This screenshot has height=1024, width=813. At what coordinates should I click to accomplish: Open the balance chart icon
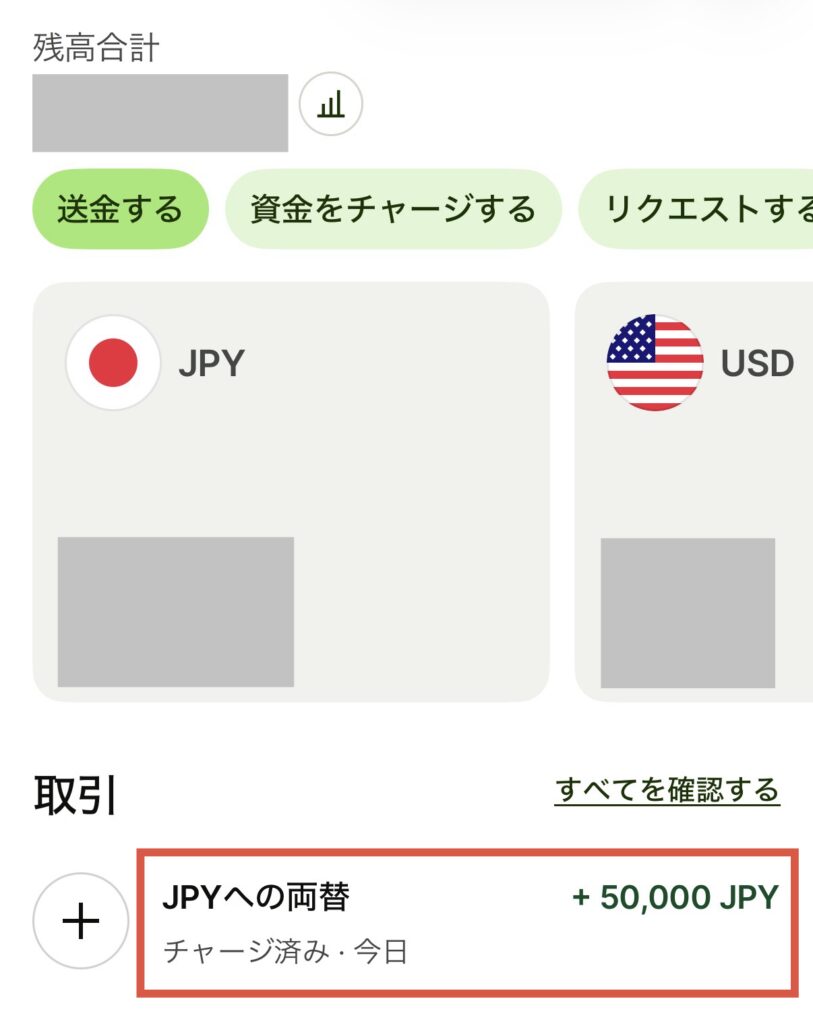tap(331, 104)
